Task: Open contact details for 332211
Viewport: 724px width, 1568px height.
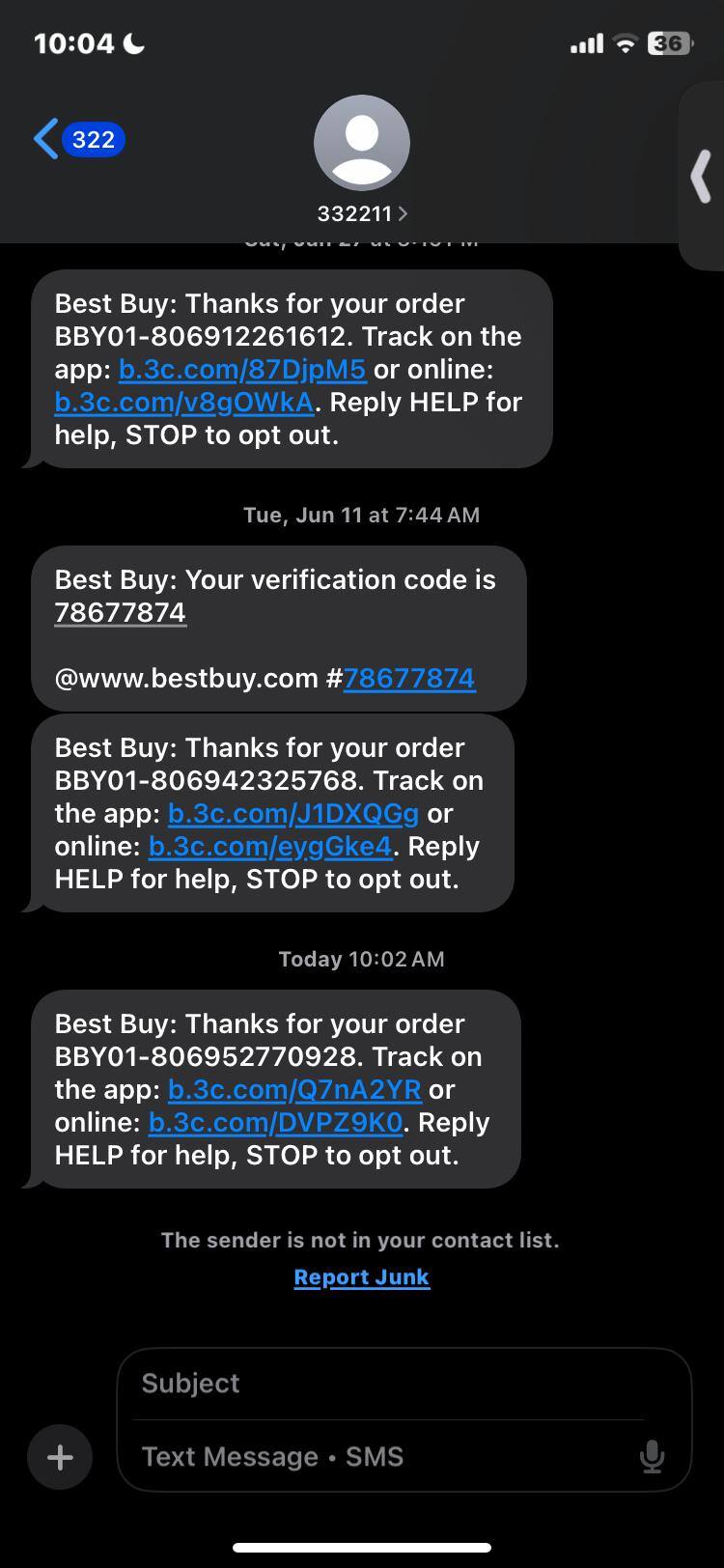Action: click(x=362, y=213)
